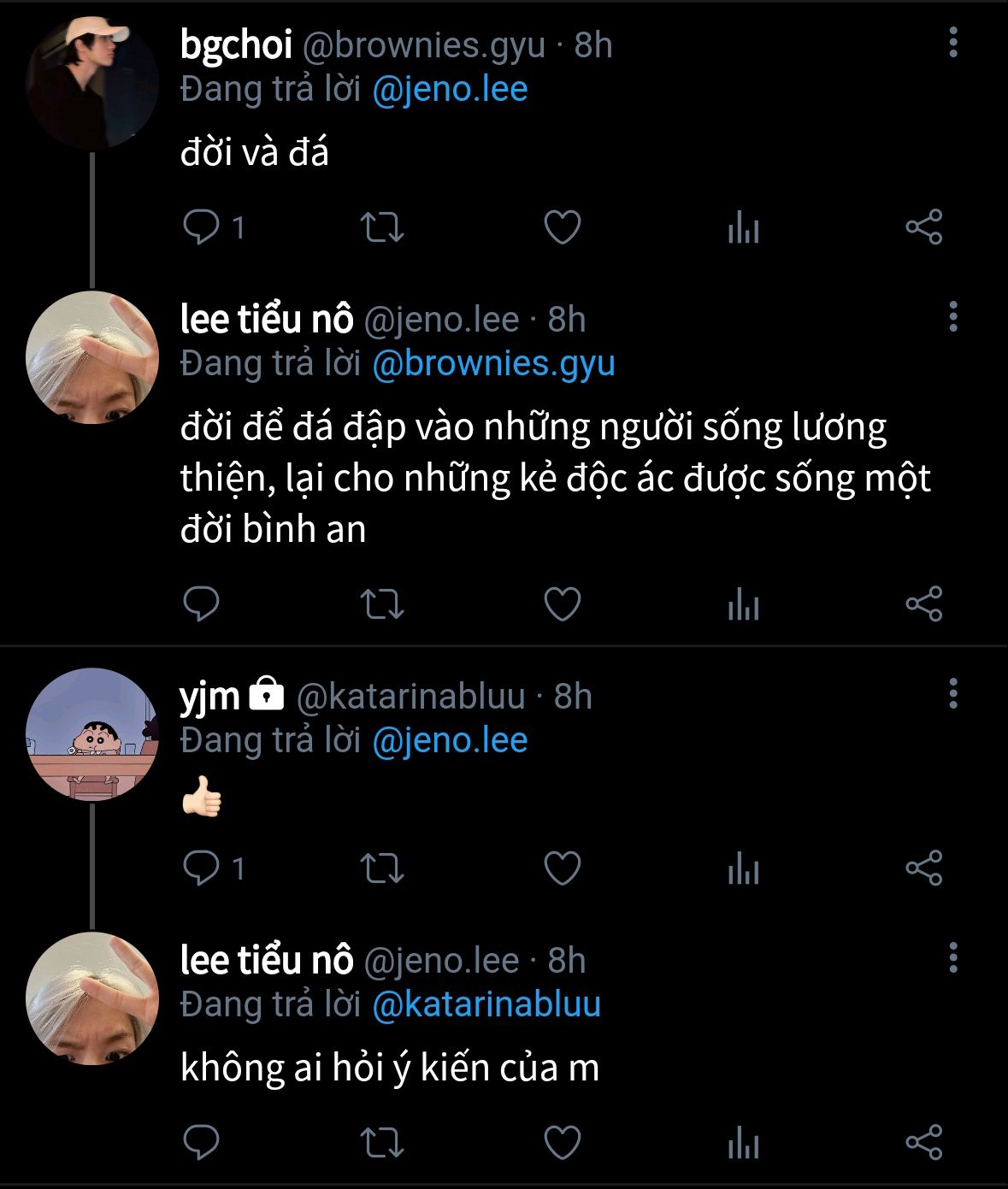Open overflow menu on yjm's tweet

tap(952, 694)
